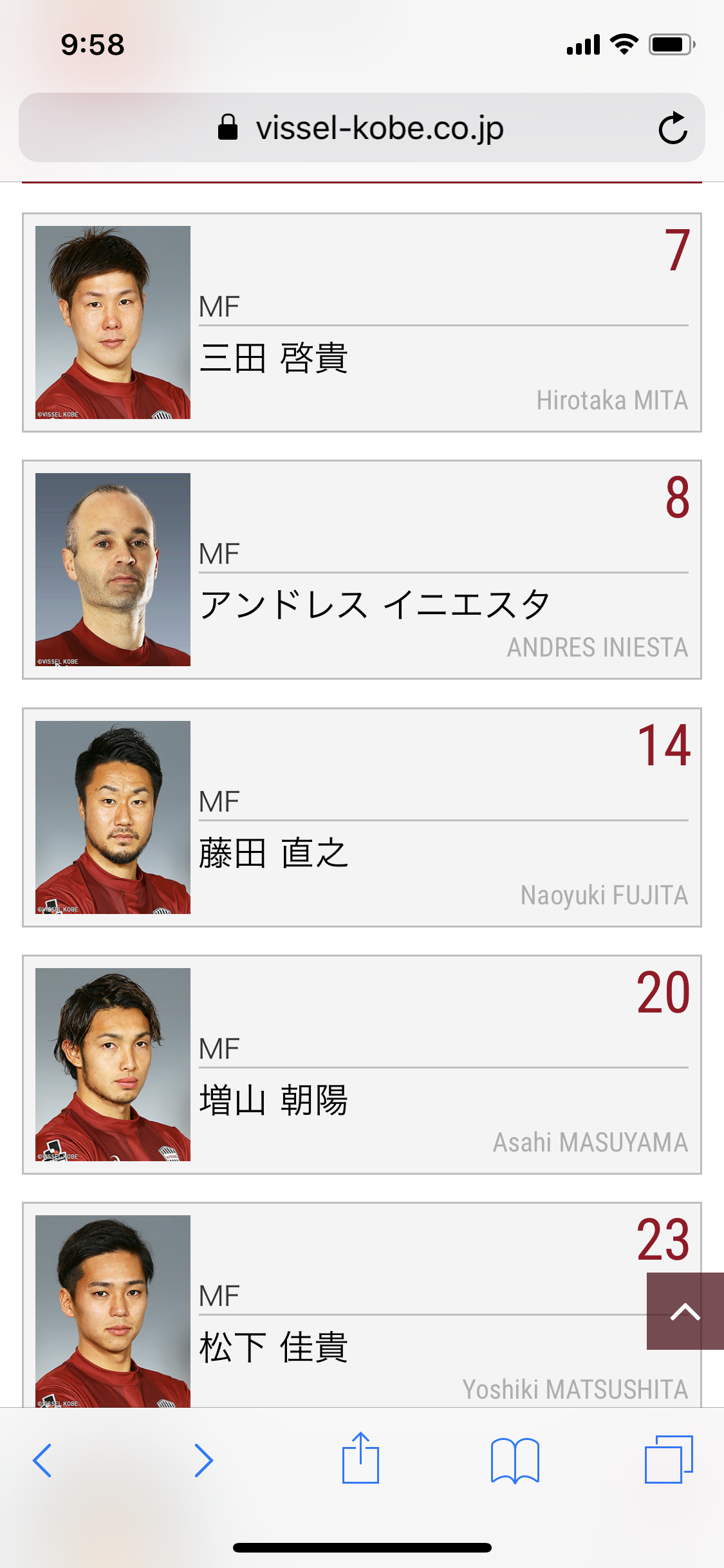Reload the page

pos(673,128)
